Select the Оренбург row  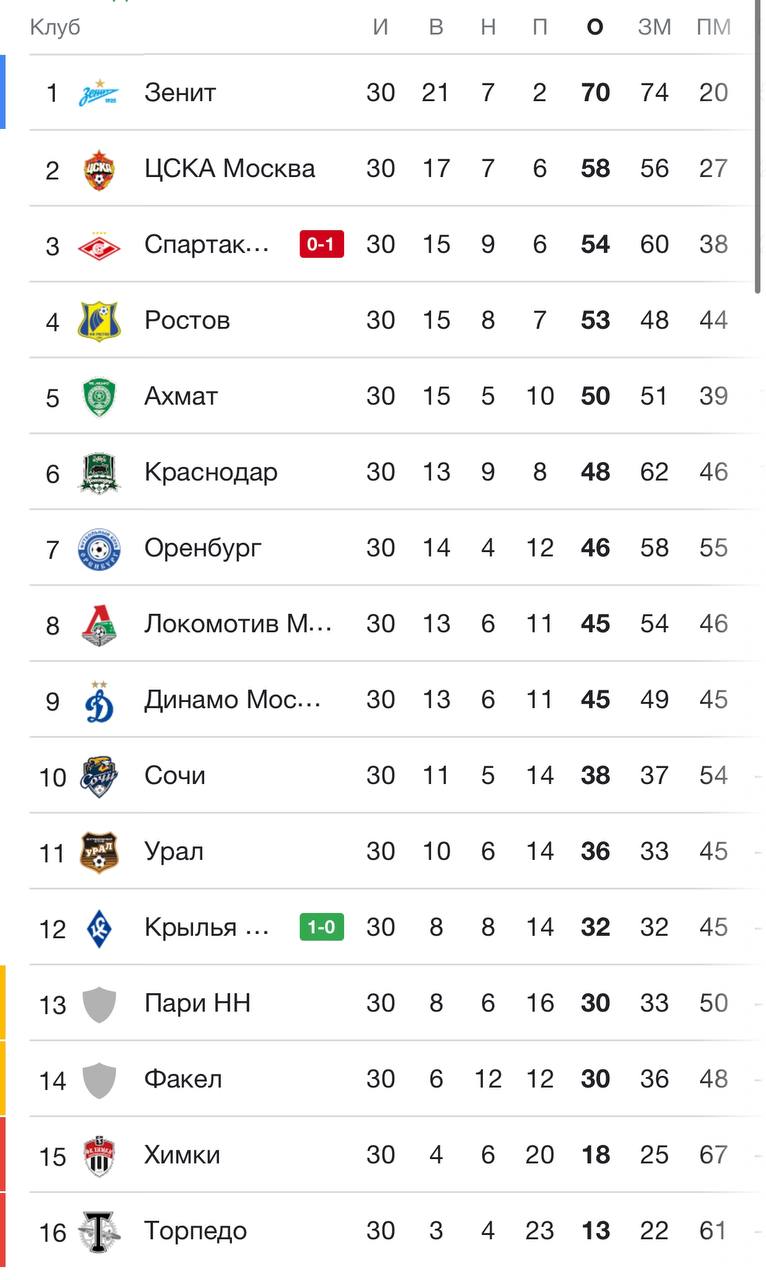coord(391,549)
